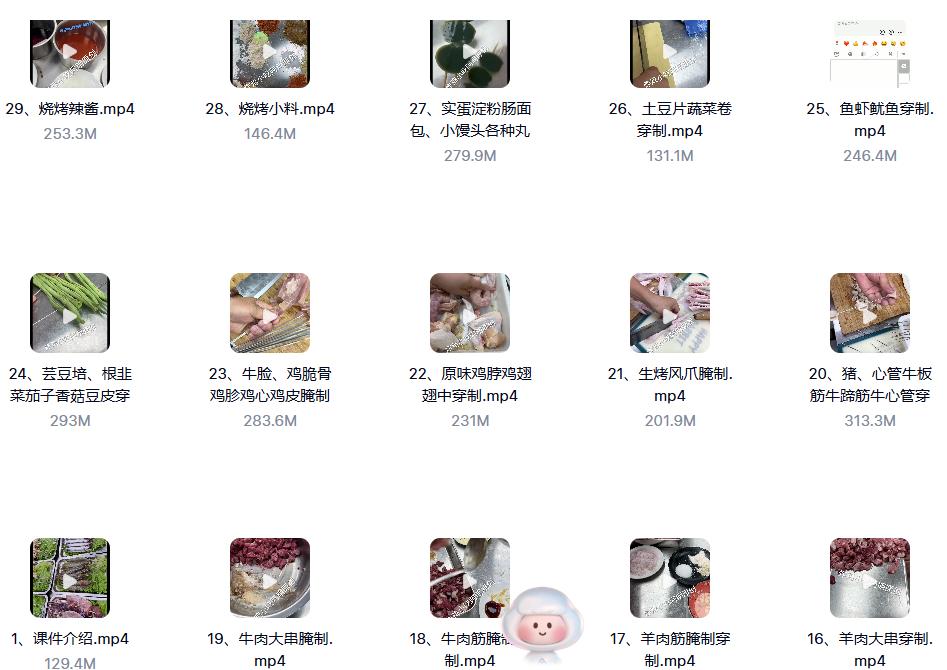This screenshot has height=670, width=947.
Task: Select 26、土豆片蔬菜卷穿制.mp4
Action: tap(670, 52)
